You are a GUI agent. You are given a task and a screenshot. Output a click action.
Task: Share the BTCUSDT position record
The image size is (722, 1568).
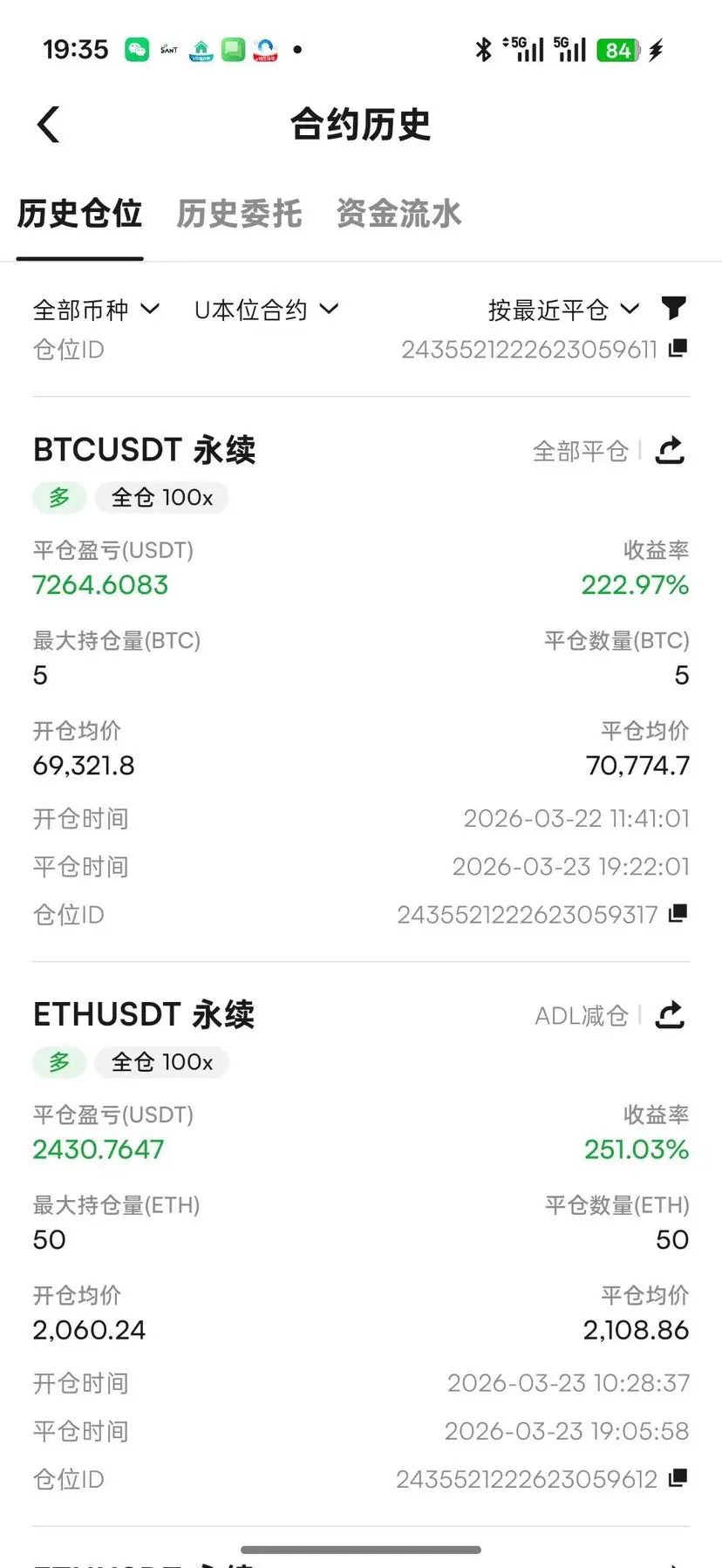[670, 451]
